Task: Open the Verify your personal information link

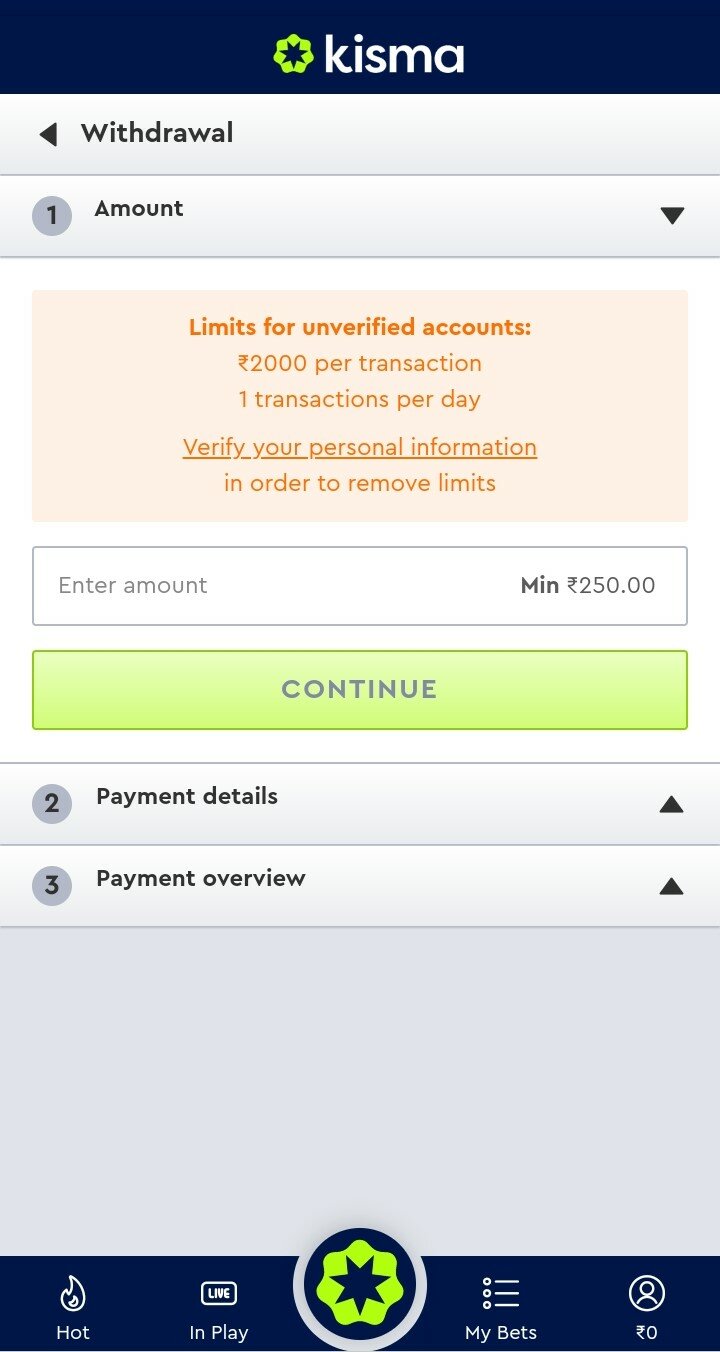Action: [360, 447]
